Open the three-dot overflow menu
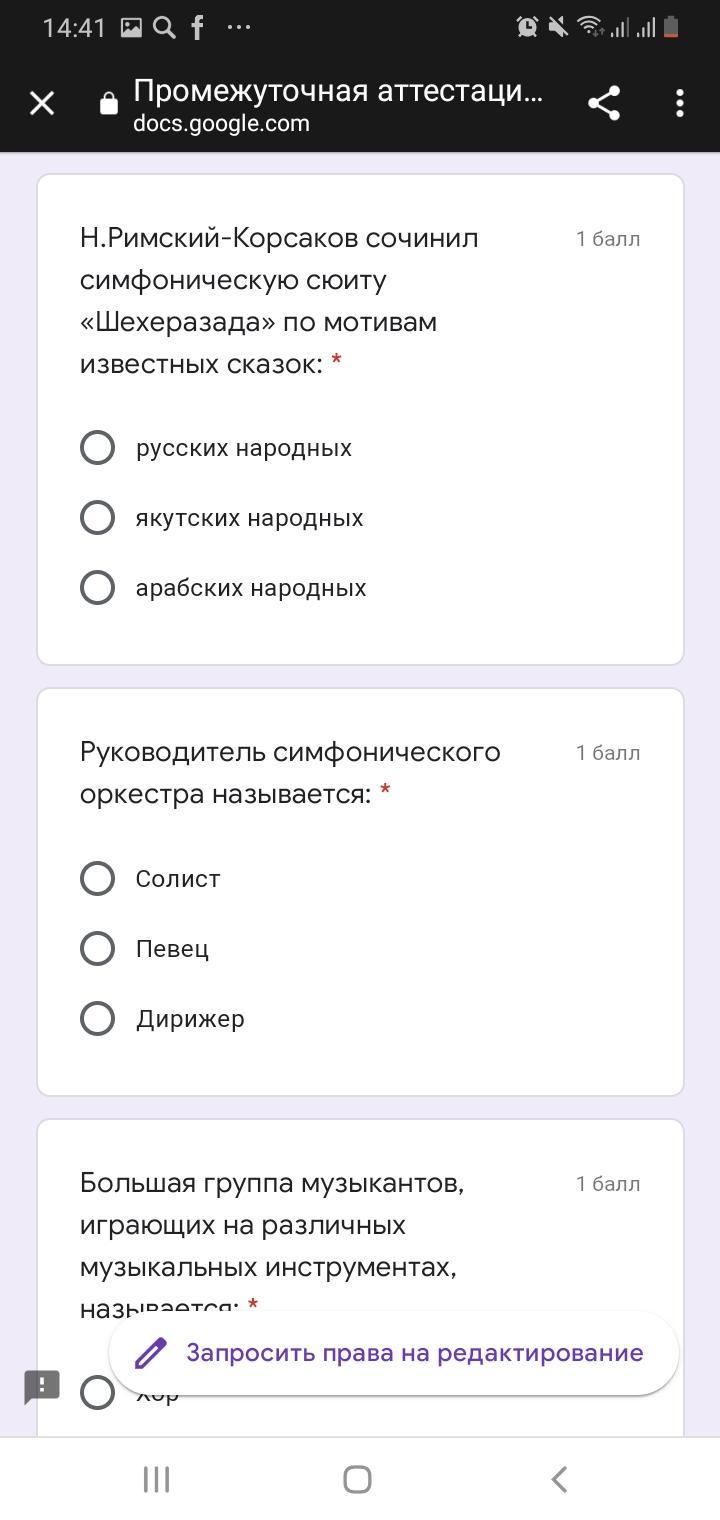Screen dimensions: 720x1520 coord(680,103)
